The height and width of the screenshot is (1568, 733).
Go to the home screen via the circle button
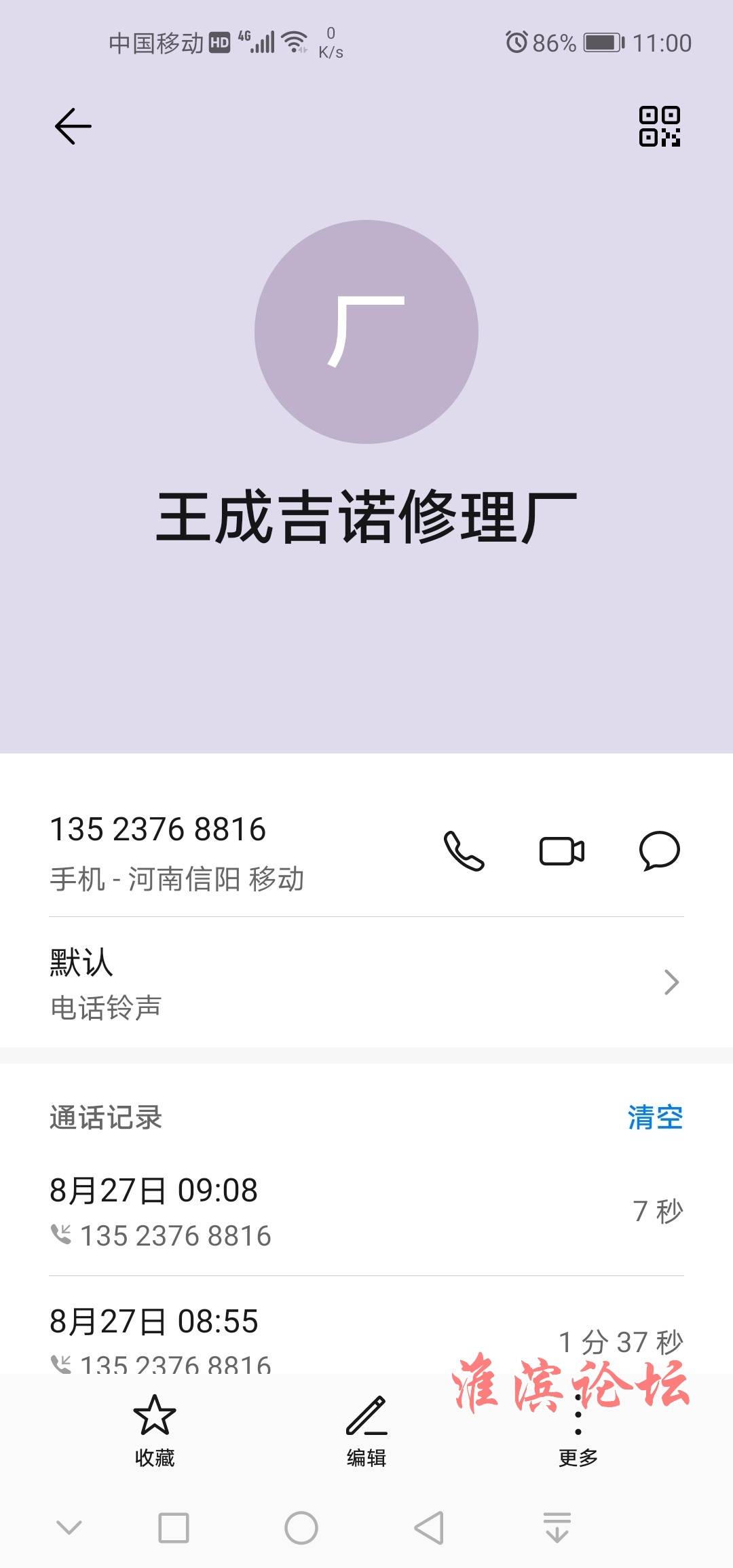(301, 1528)
